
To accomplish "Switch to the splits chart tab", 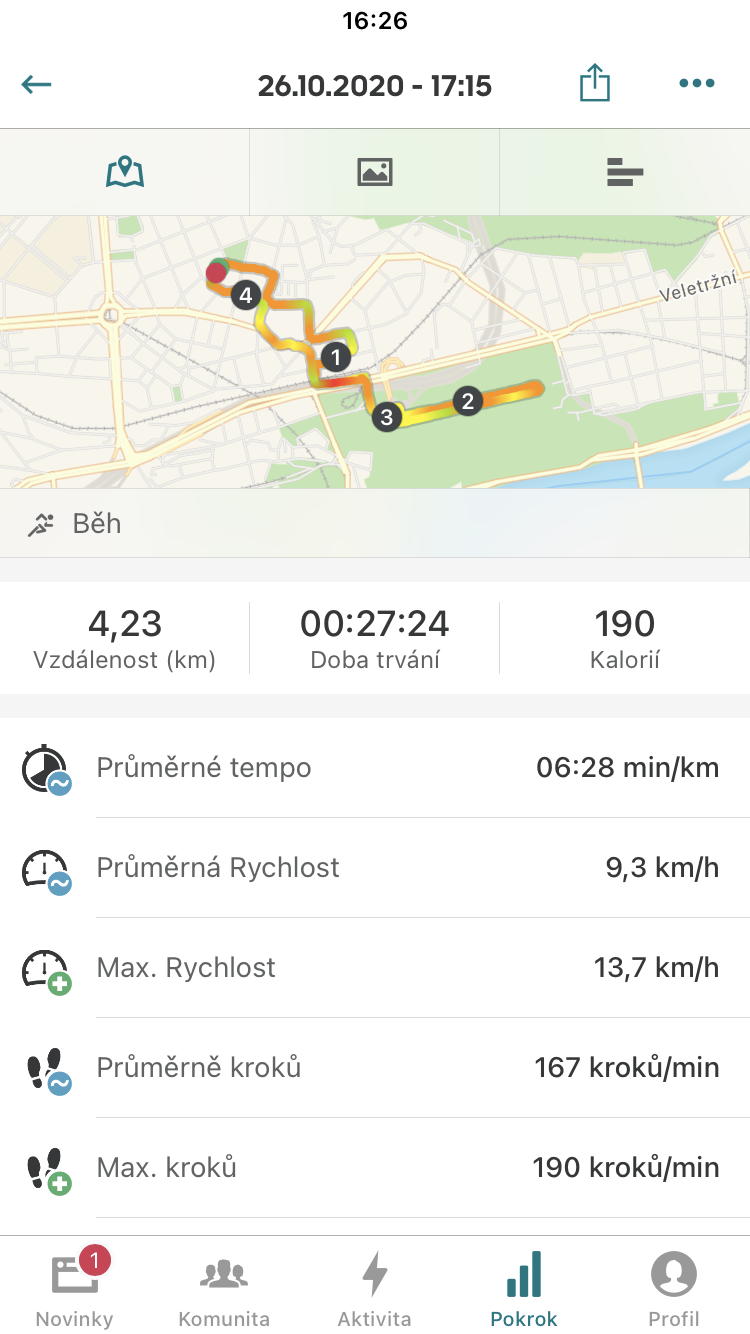I will (625, 172).
